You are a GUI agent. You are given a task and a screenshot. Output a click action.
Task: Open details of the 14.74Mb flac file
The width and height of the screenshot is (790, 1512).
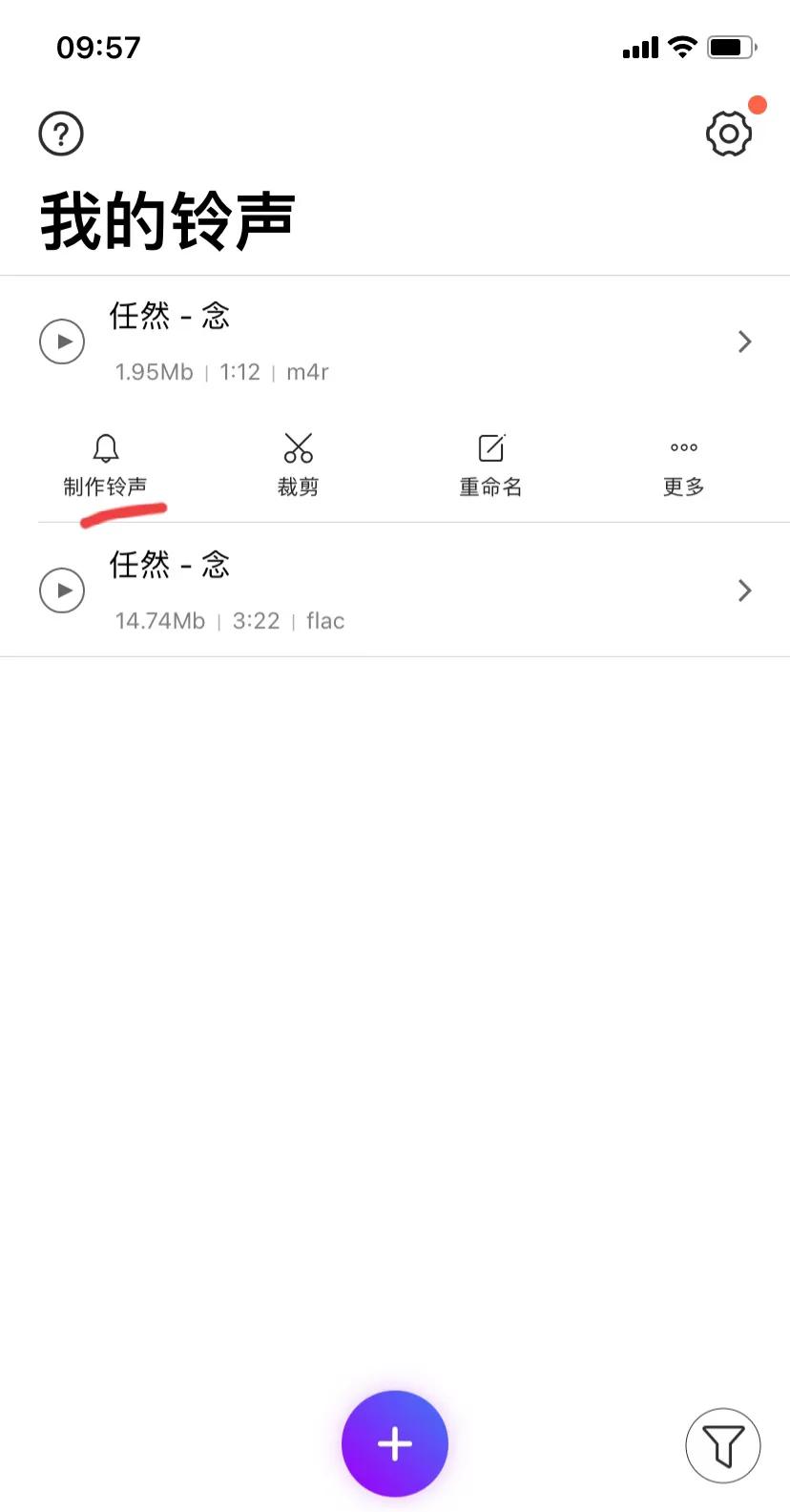click(744, 590)
